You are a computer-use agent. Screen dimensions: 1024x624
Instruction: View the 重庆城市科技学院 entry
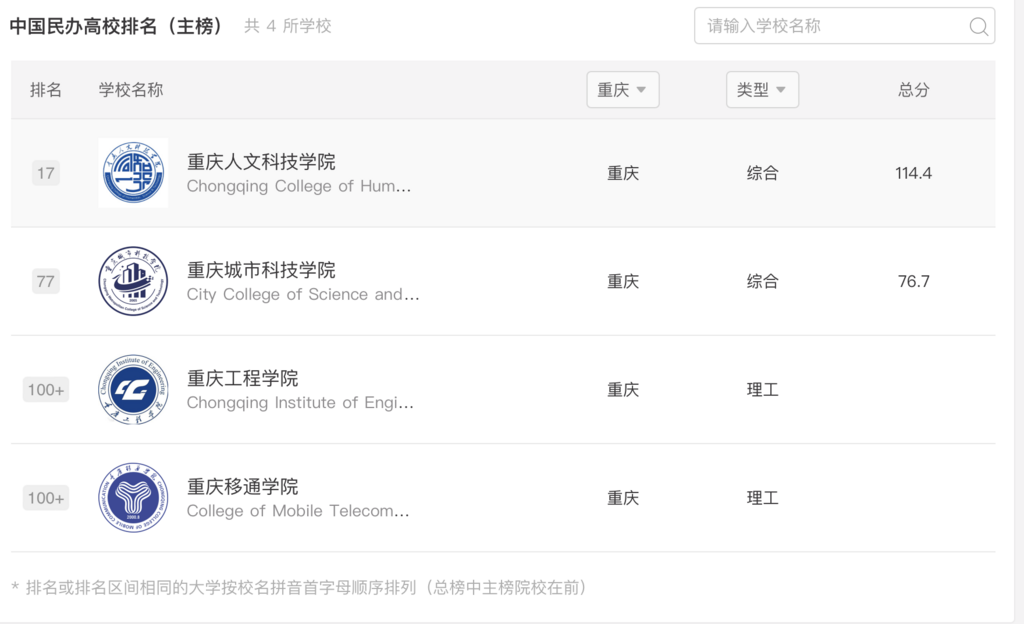[x=261, y=270]
